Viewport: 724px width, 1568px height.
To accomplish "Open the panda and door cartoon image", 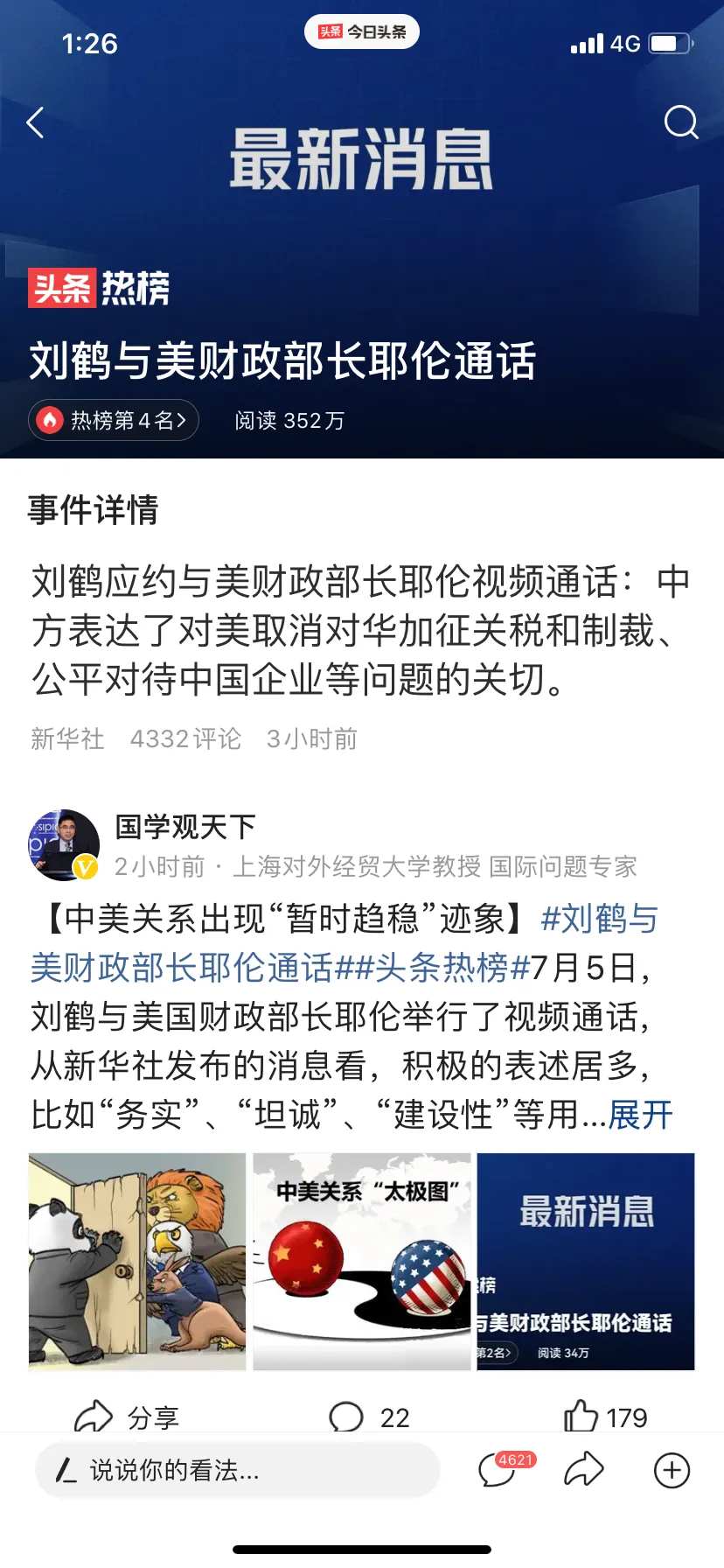I will tap(137, 1262).
